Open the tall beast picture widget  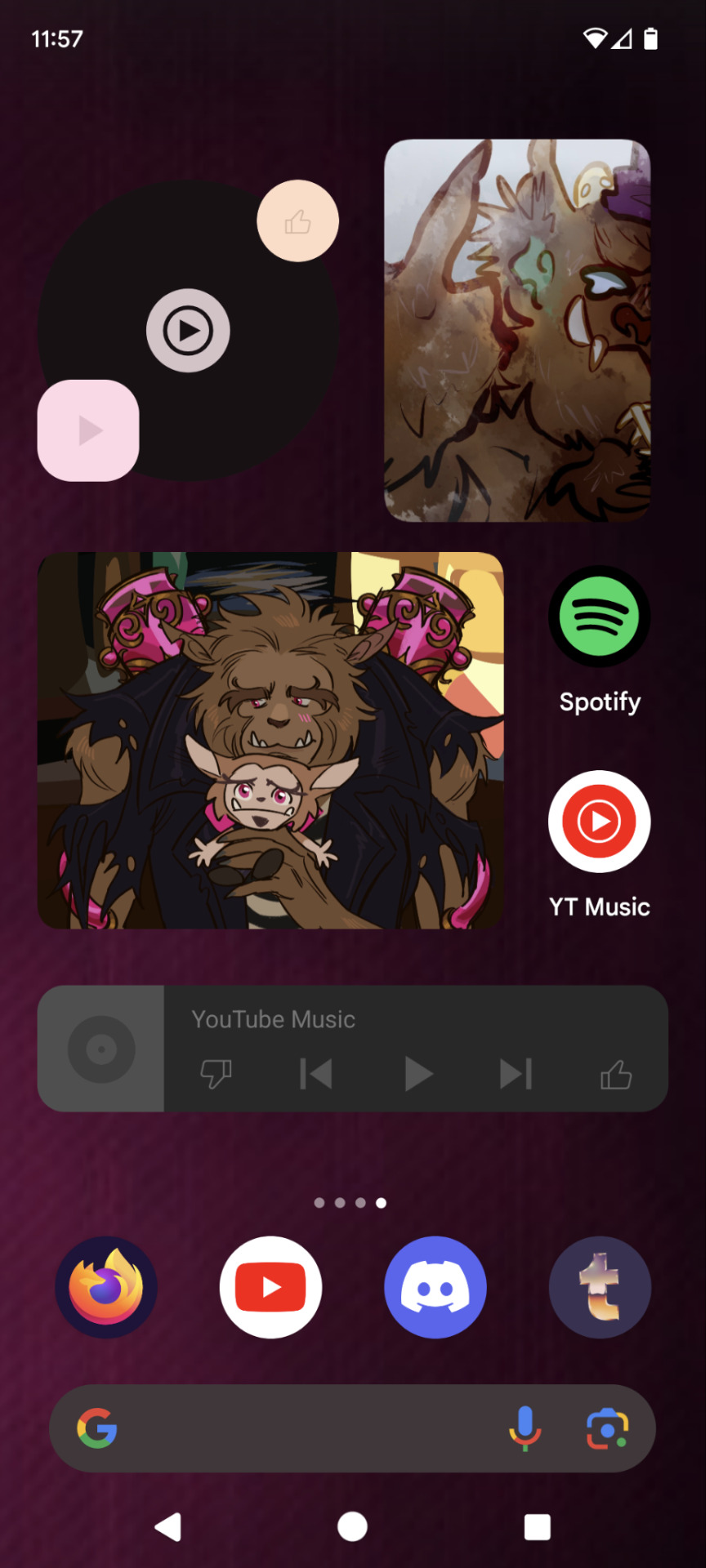(517, 330)
